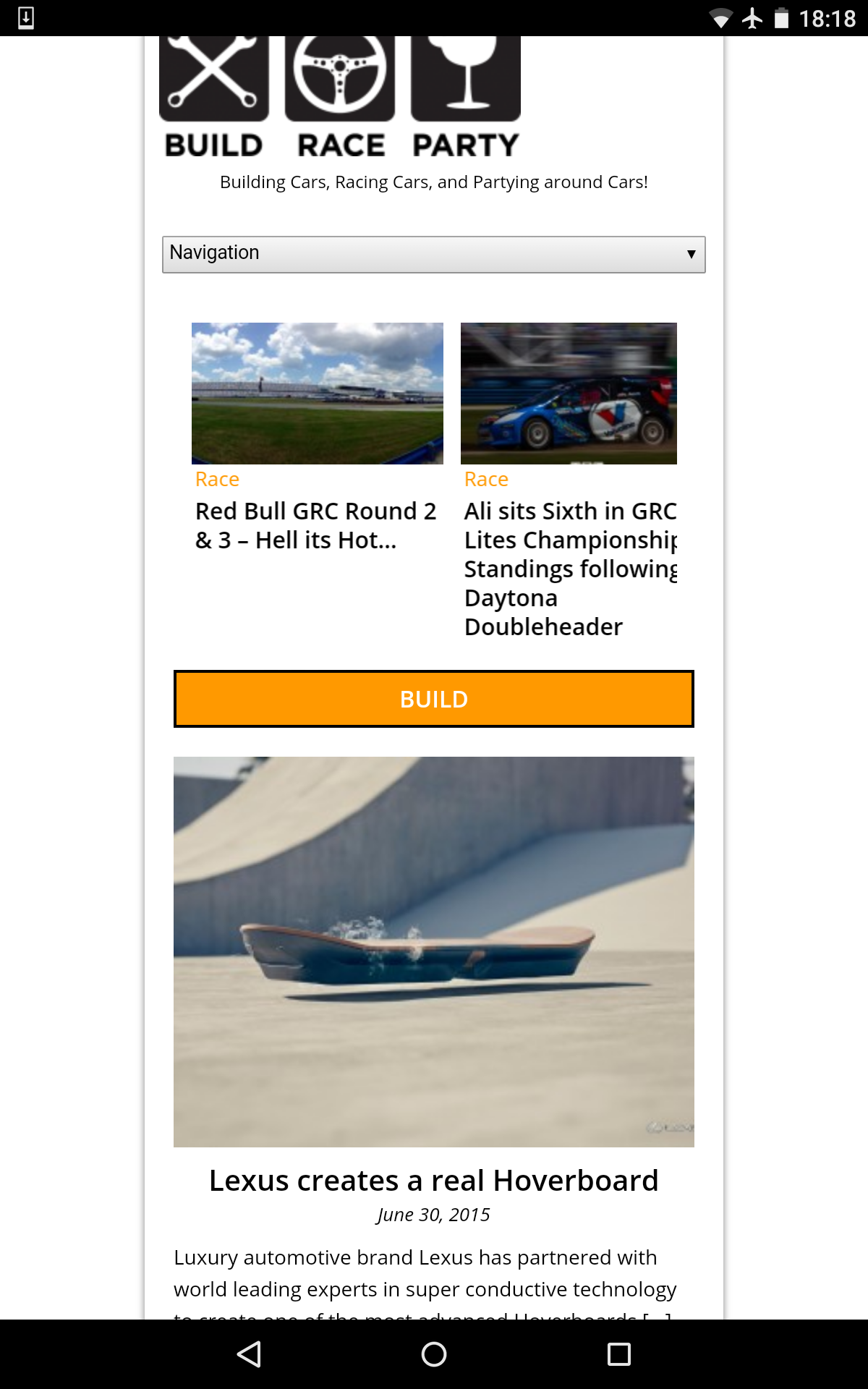
Task: Return to the home screen
Action: pos(433,1354)
